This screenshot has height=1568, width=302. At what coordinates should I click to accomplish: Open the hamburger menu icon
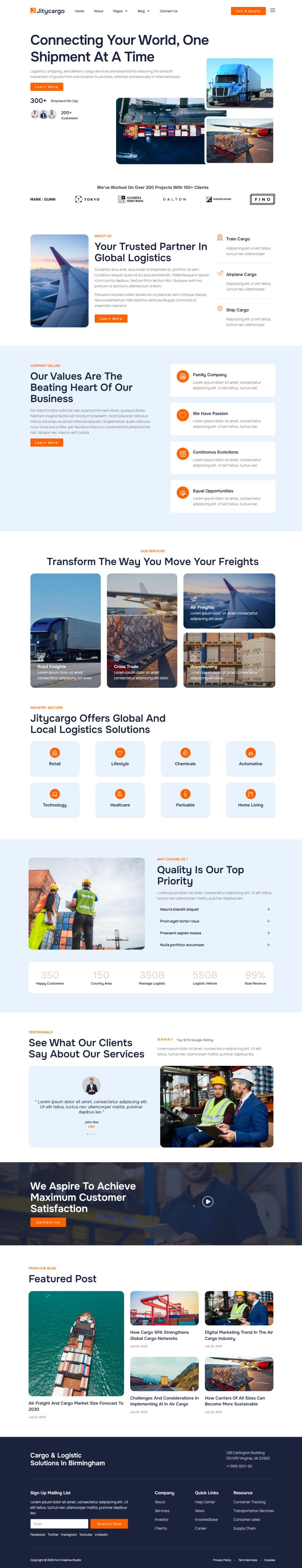tap(272, 10)
